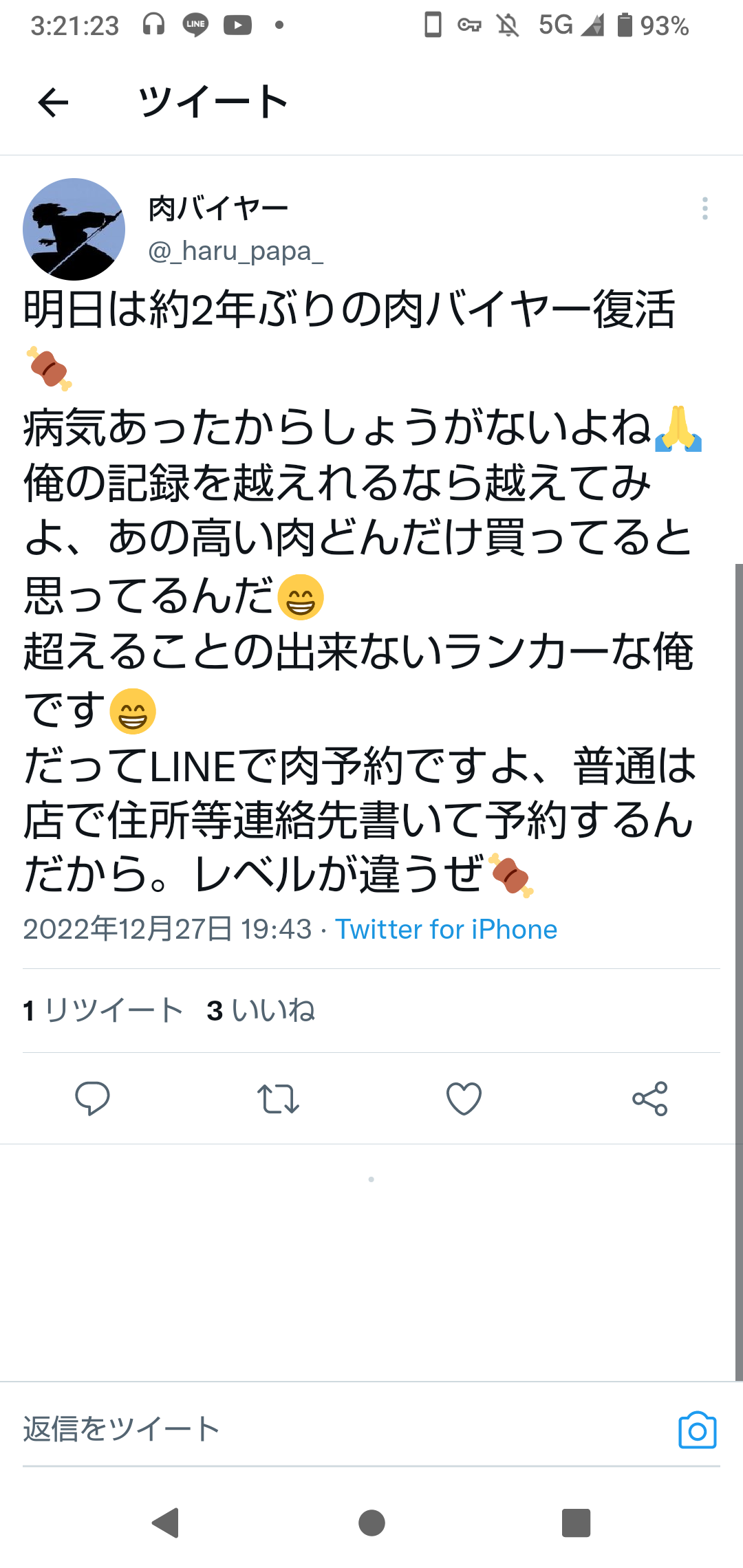
Task: Tap the 返信をツイート reply field
Action: click(x=275, y=1429)
